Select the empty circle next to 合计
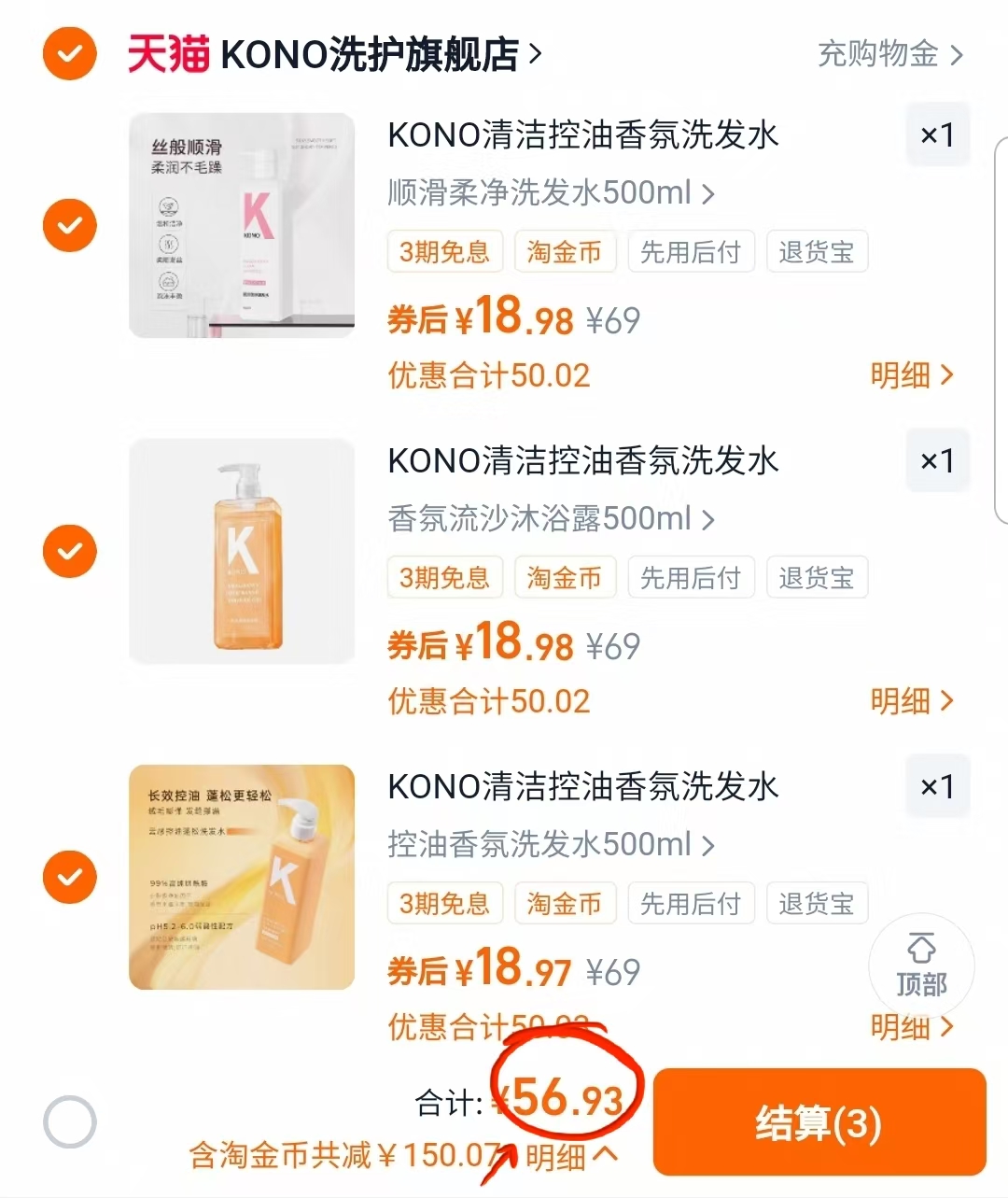Viewport: 1008px width, 1198px height. pos(69,1121)
